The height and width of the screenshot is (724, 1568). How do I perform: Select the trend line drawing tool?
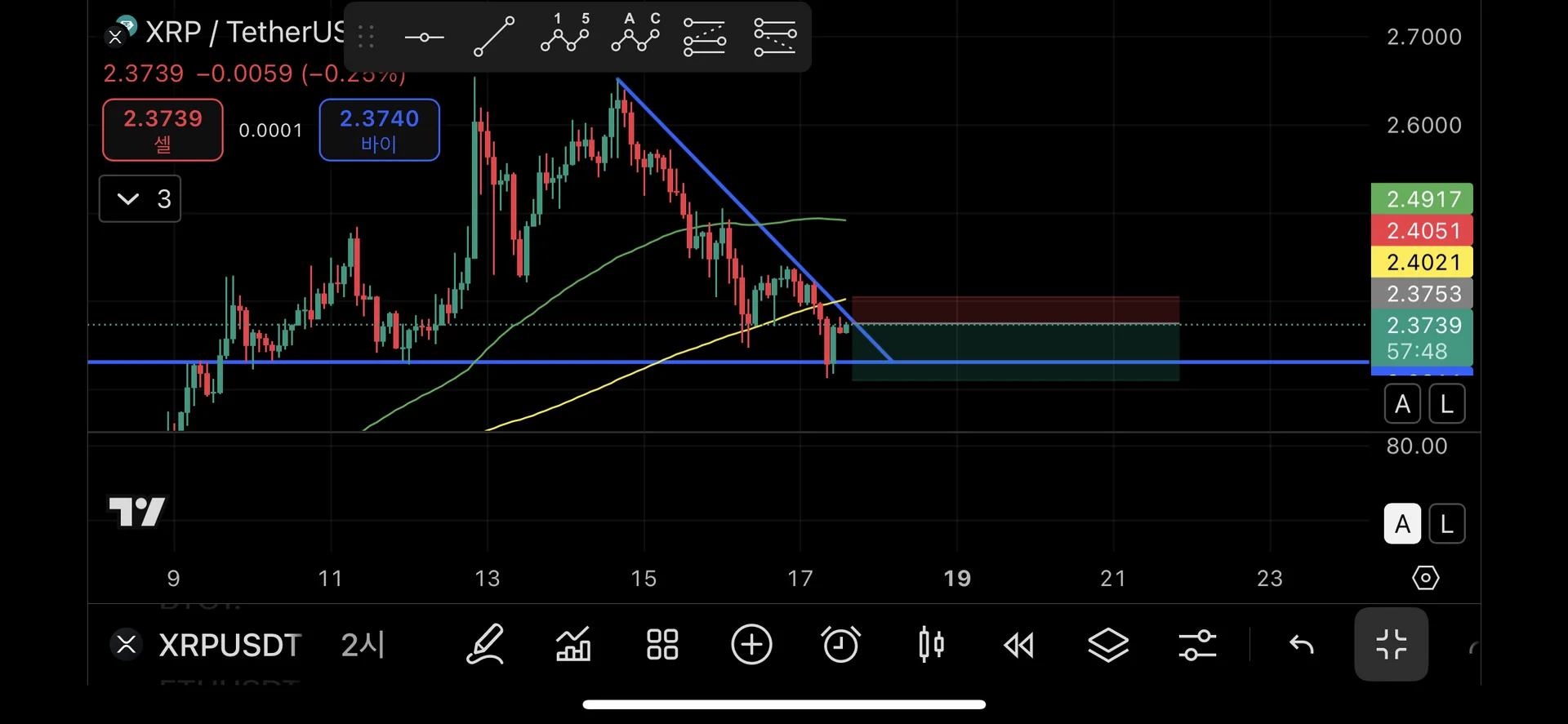click(x=494, y=38)
